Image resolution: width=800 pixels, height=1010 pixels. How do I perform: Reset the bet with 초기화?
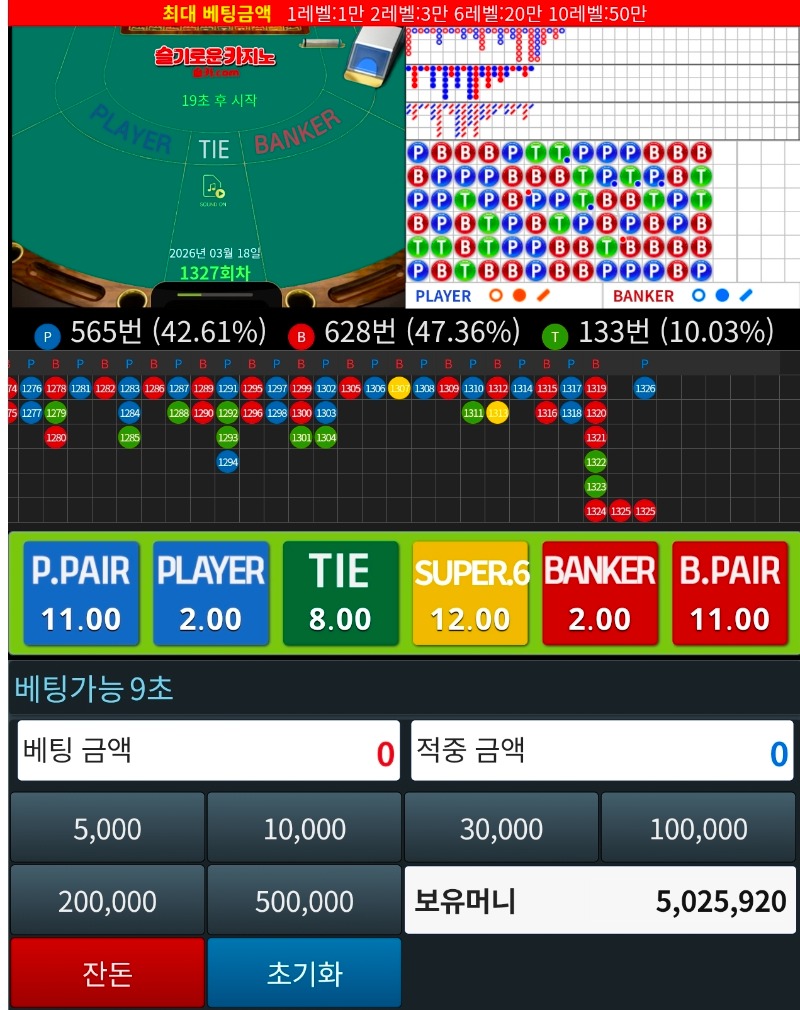(x=304, y=973)
